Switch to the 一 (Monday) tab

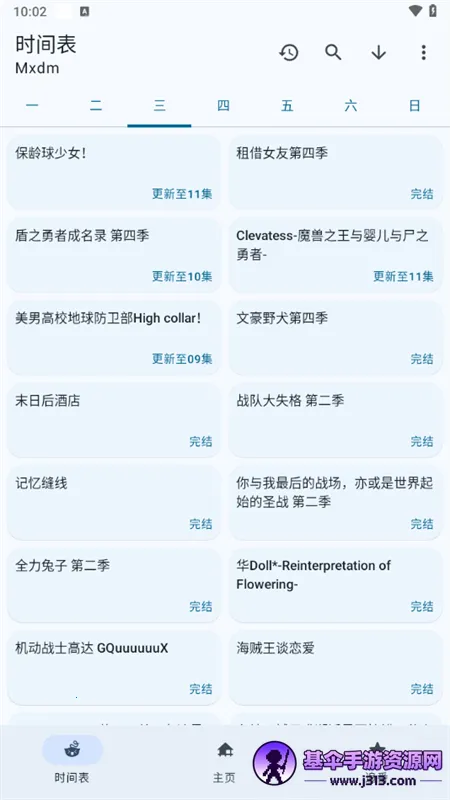point(32,106)
